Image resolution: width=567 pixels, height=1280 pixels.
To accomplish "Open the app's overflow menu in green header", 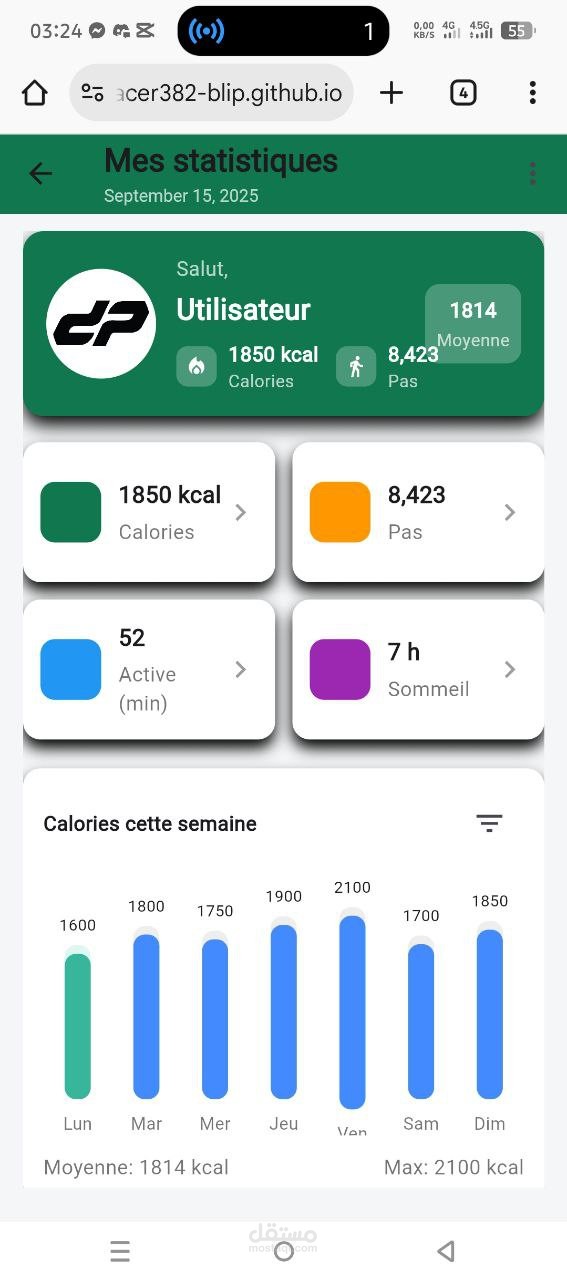I will pos(532,173).
